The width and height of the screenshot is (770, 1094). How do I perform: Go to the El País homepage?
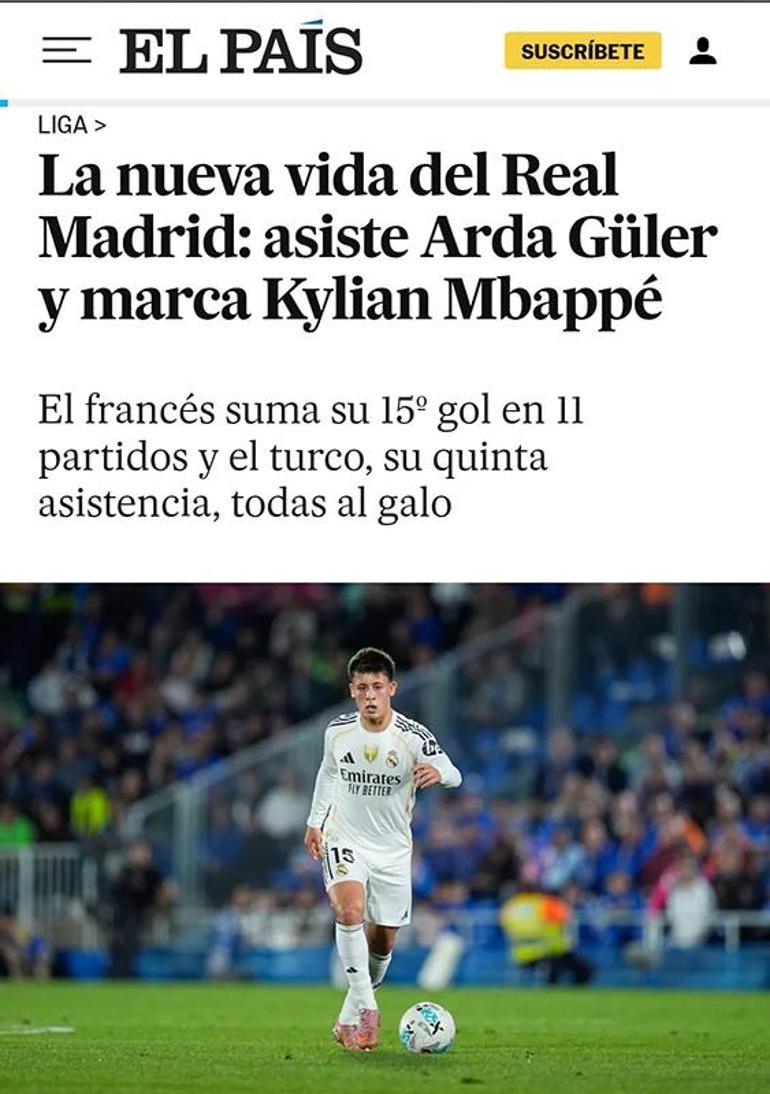pos(240,50)
